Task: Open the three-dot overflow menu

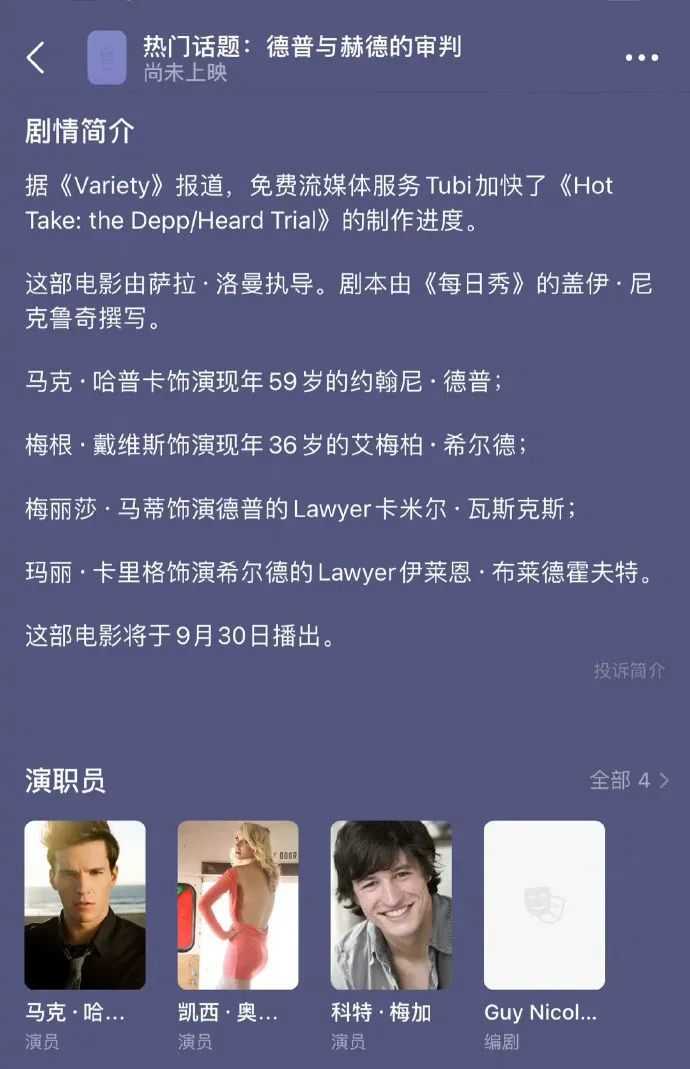Action: click(x=642, y=58)
